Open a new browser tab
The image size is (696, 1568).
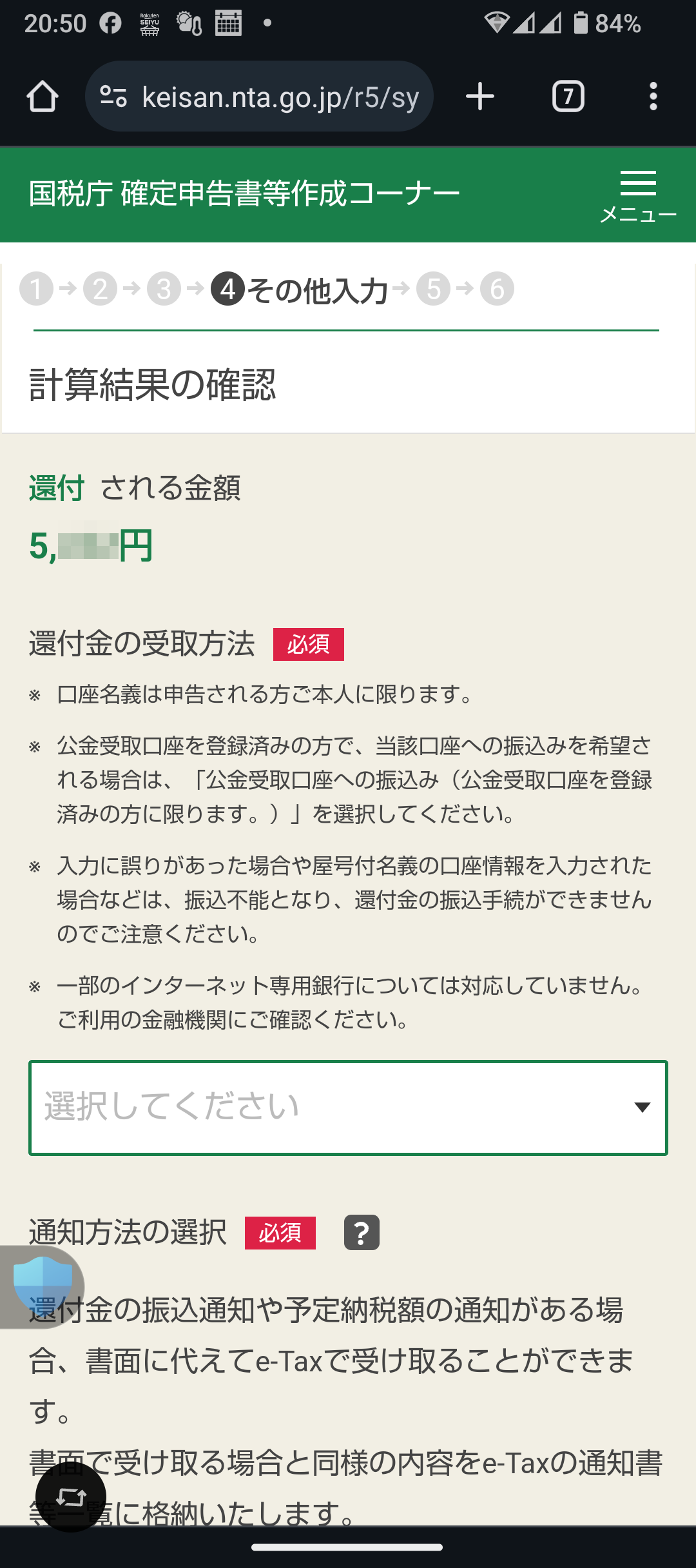coord(479,97)
